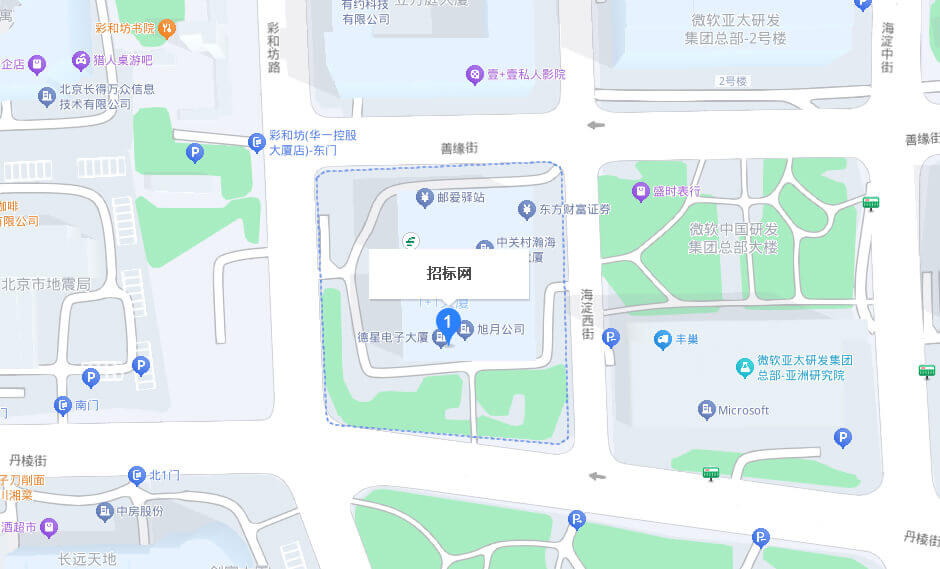
Task: Tap the 北1门 gate marker
Action: pos(136,475)
